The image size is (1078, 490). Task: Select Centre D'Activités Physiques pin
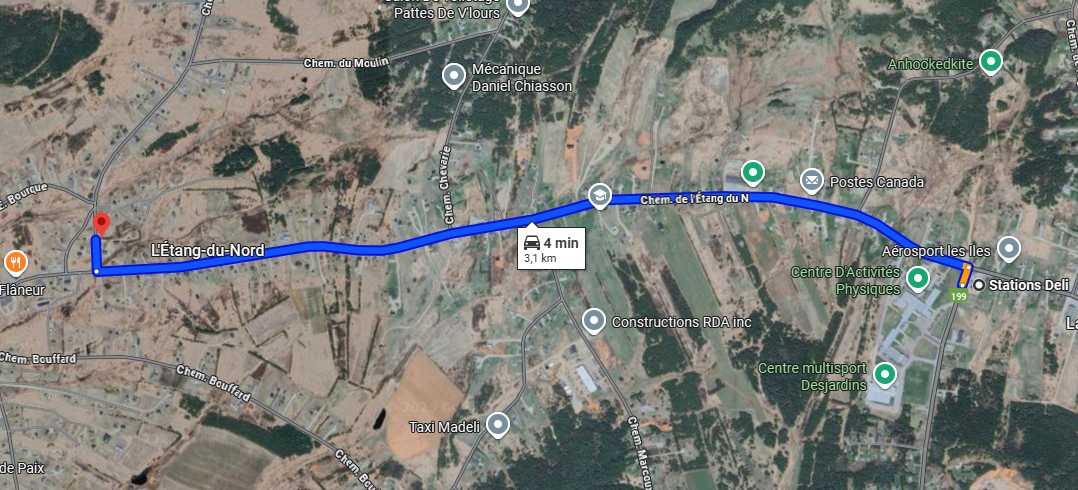point(918,280)
